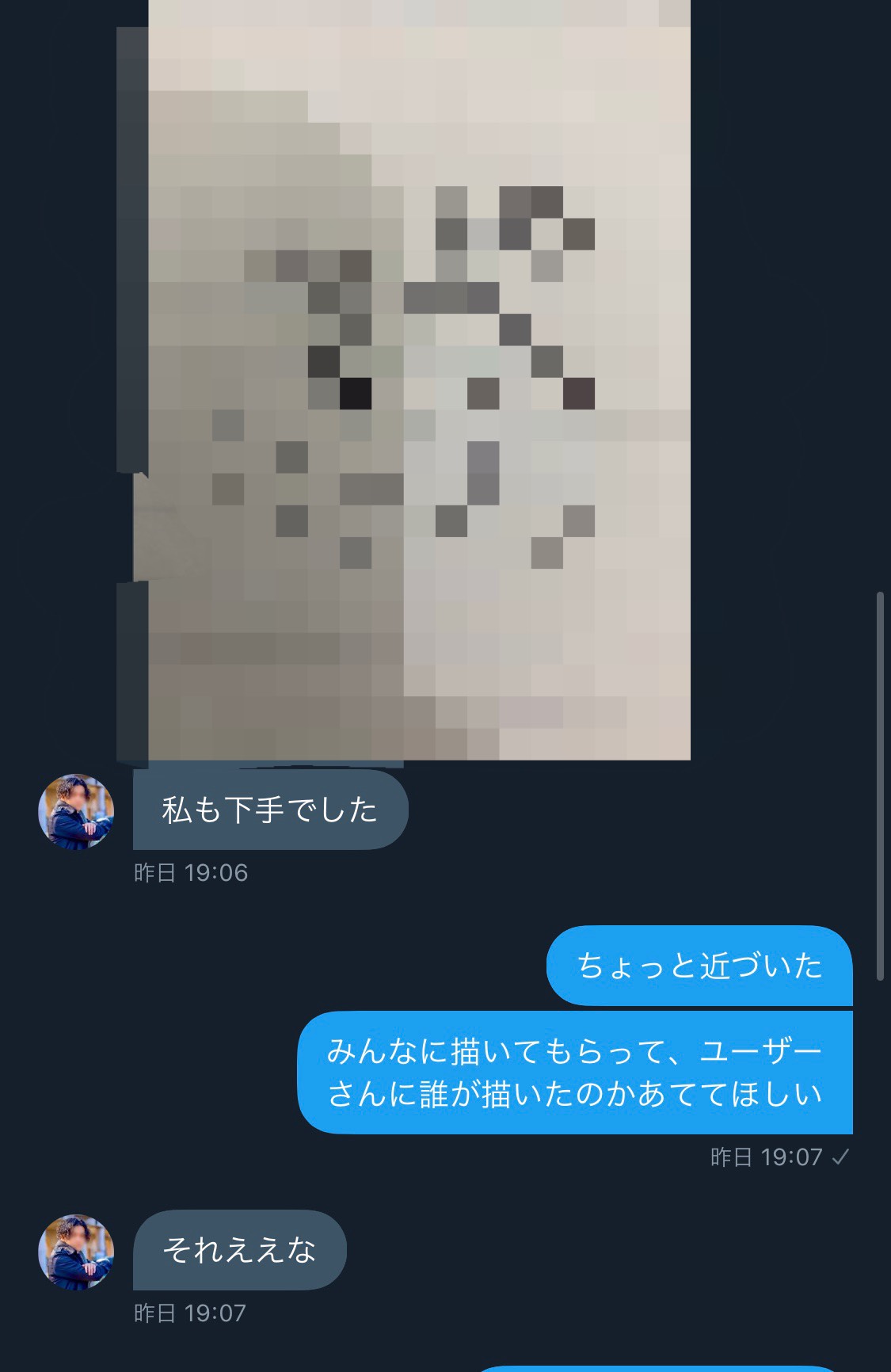Tap the avatar next to それええな

tap(76, 1252)
